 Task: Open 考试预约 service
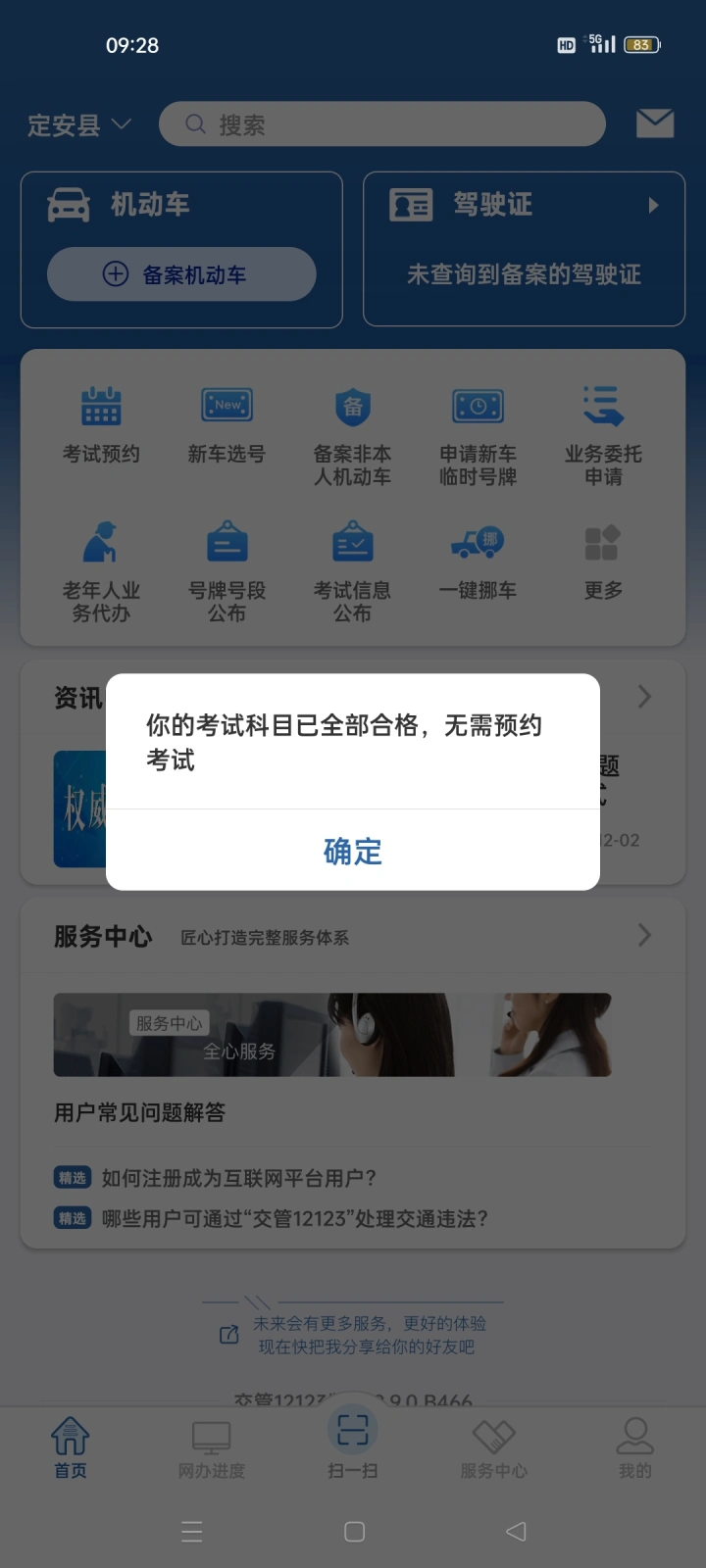[x=101, y=423]
